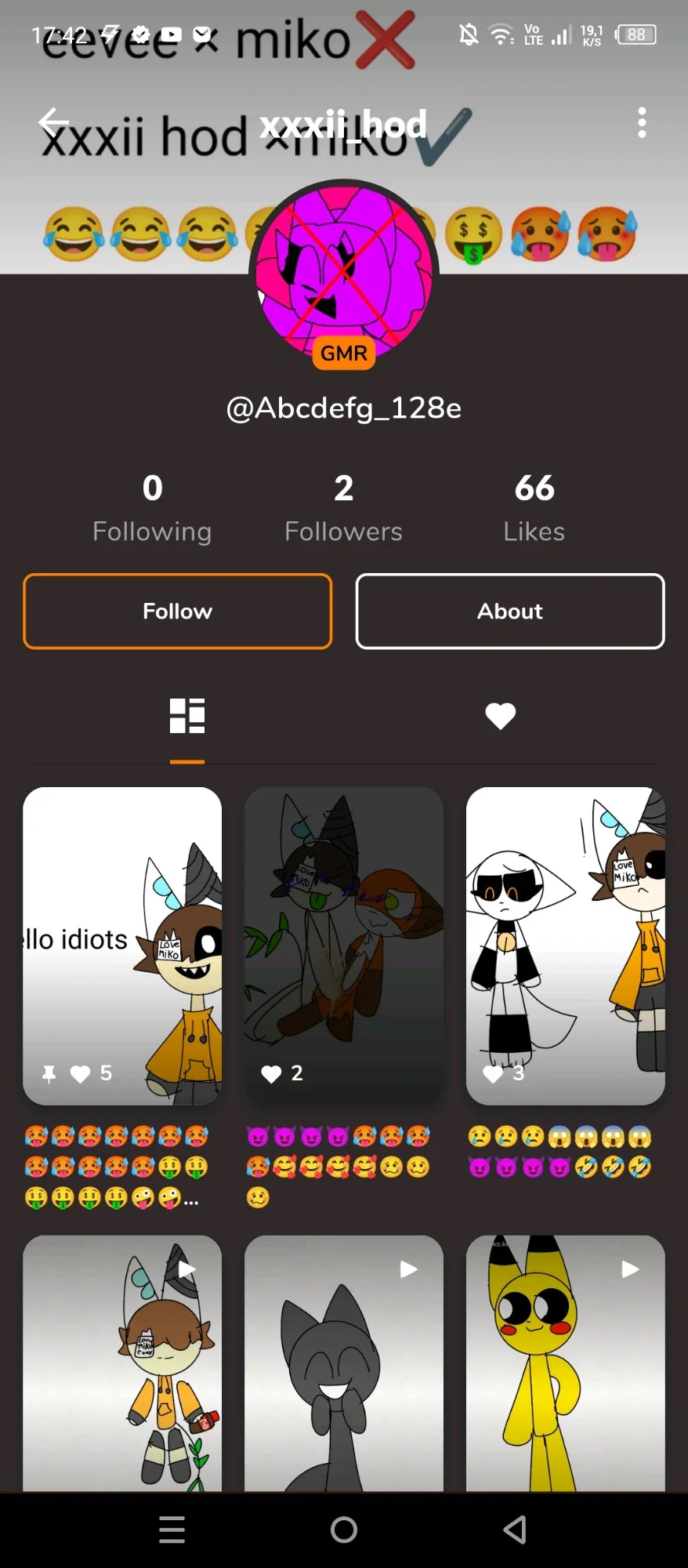This screenshot has width=688, height=1568.
Task: Go back using the top-left arrow
Action: point(53,123)
